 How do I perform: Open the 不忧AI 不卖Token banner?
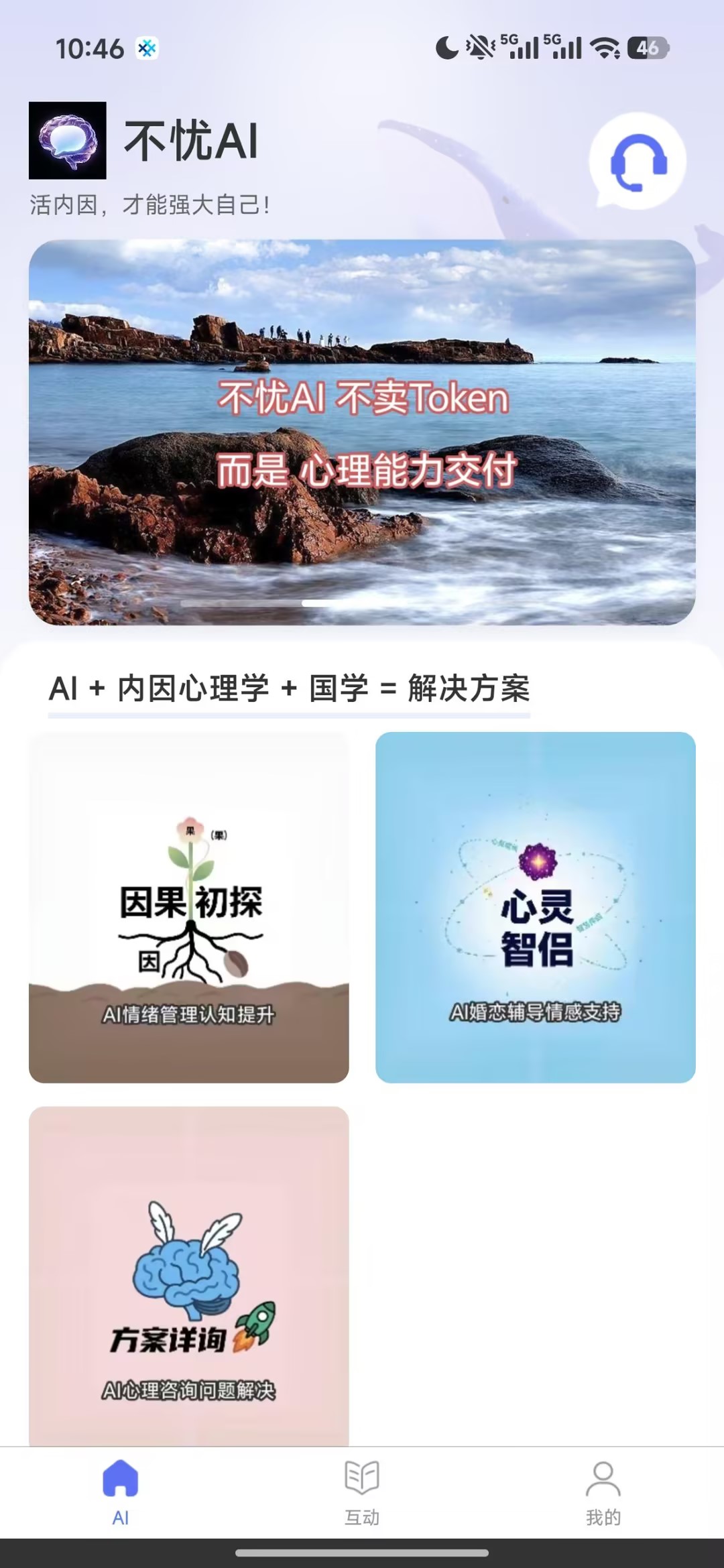point(362,432)
